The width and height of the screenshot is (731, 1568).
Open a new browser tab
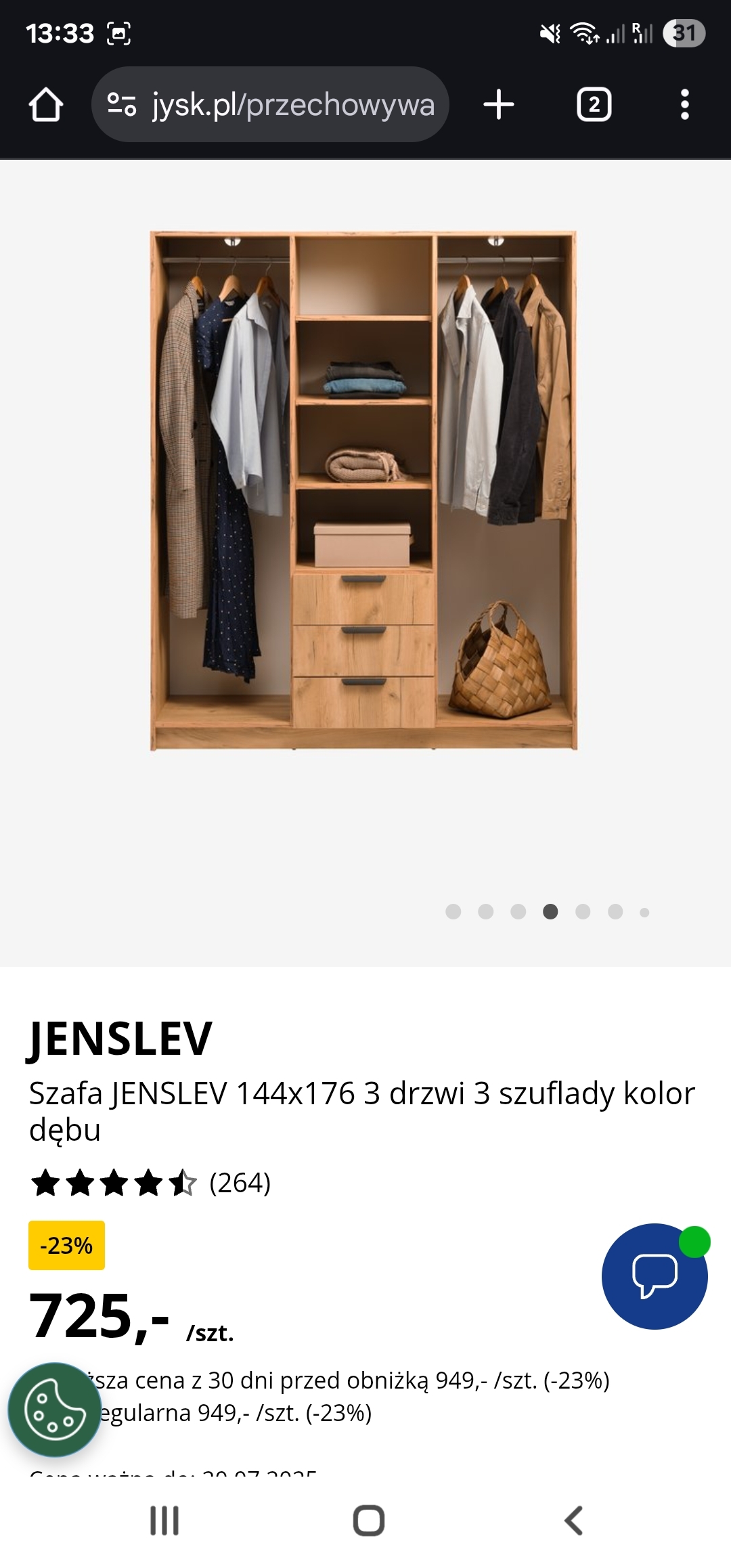pos(499,105)
